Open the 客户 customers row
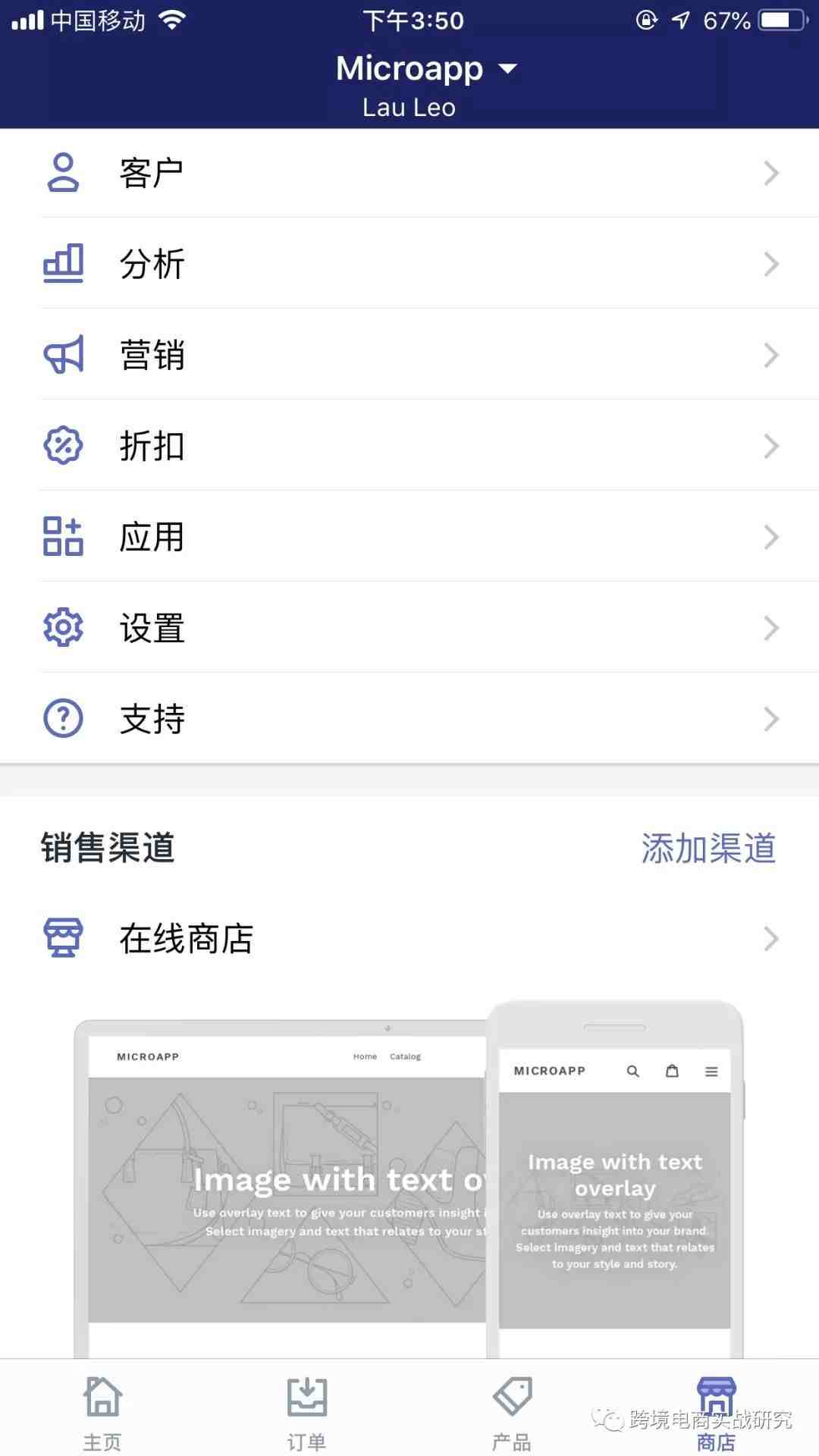 (409, 174)
